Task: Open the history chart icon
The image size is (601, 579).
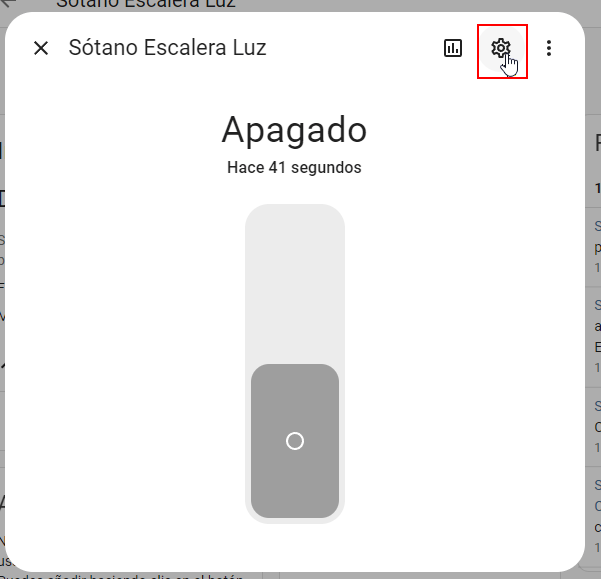Action: pos(453,48)
